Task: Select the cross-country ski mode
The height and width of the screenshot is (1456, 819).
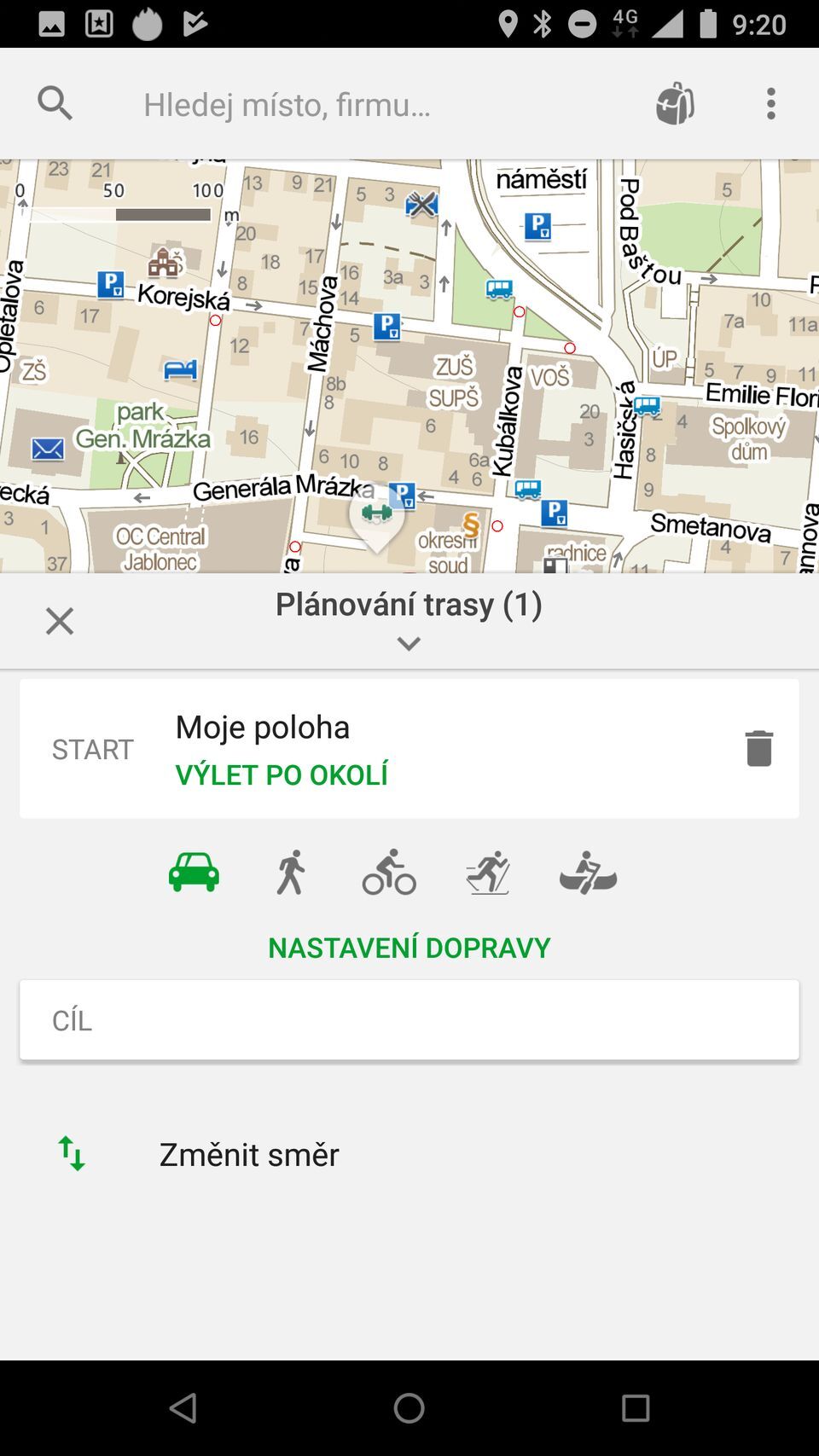Action: (x=488, y=873)
